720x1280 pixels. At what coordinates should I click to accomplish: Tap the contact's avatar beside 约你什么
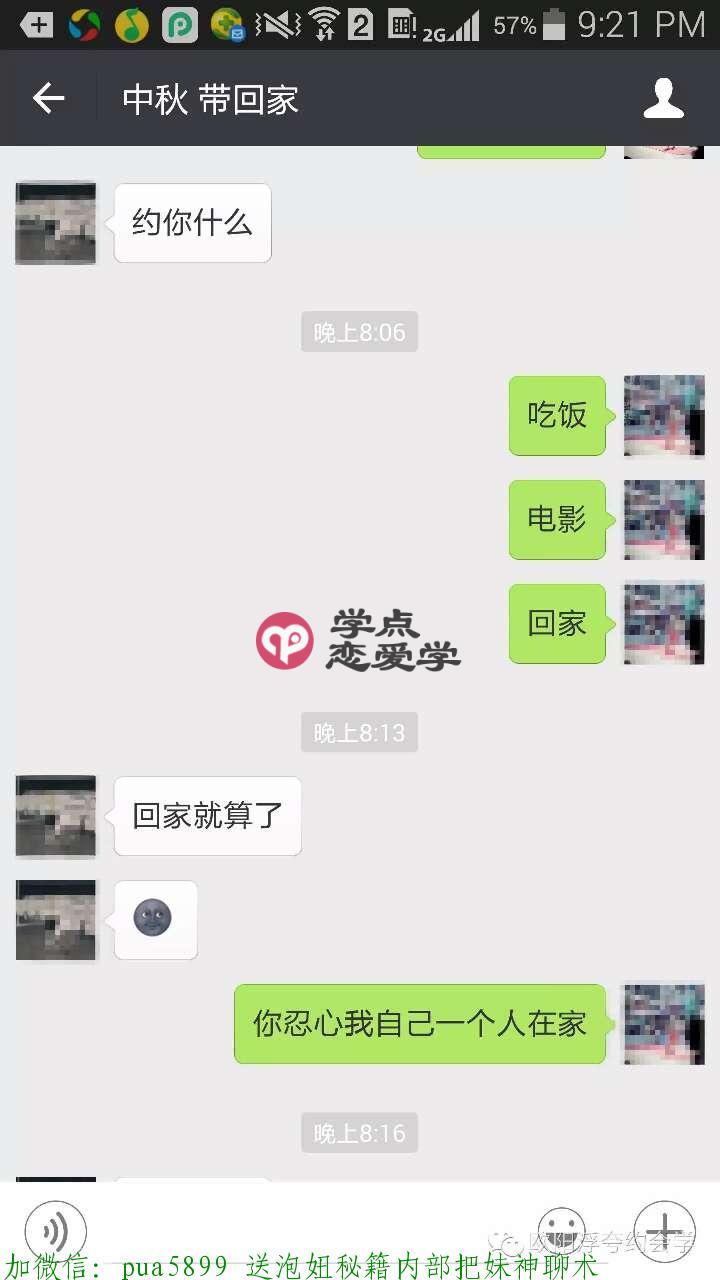[x=55, y=223]
